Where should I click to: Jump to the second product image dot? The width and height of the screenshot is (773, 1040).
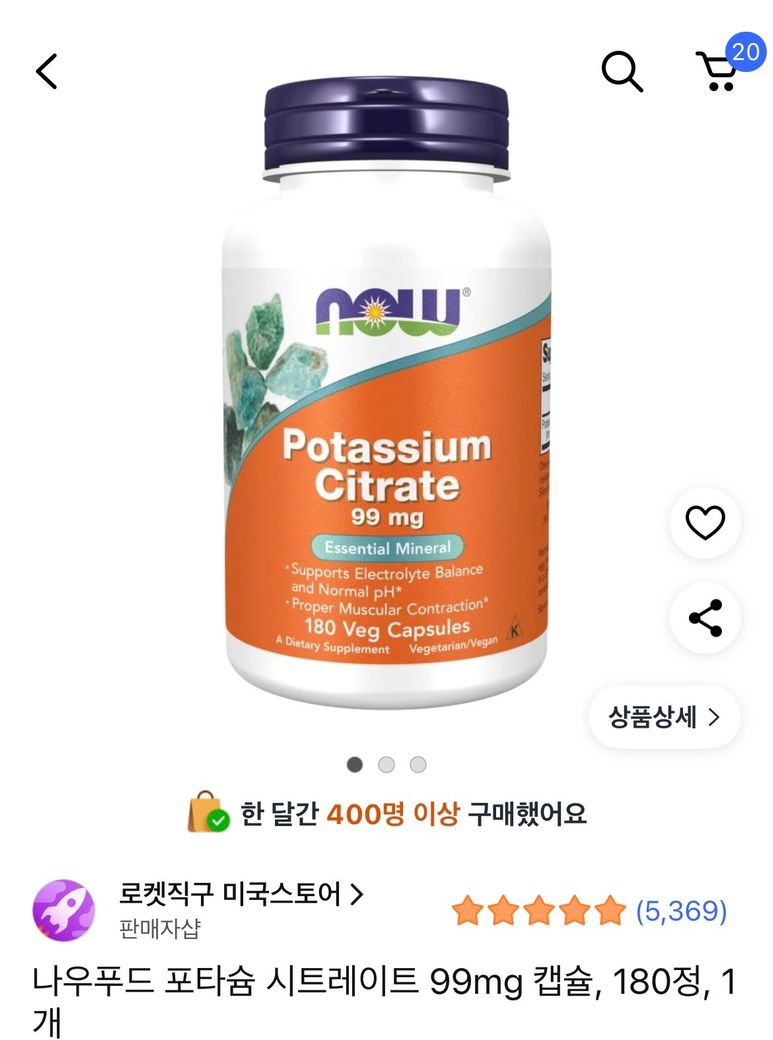click(x=387, y=765)
